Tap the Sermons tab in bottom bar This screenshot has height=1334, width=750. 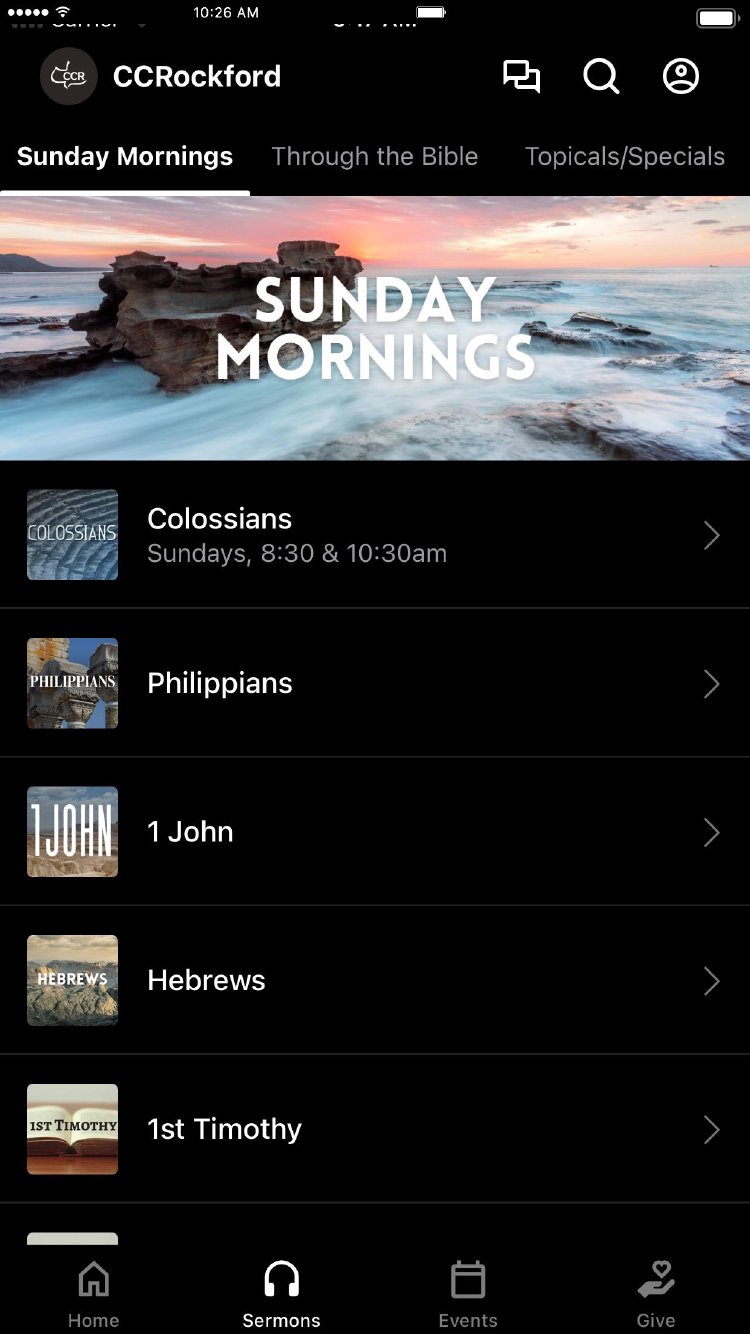tap(281, 1293)
